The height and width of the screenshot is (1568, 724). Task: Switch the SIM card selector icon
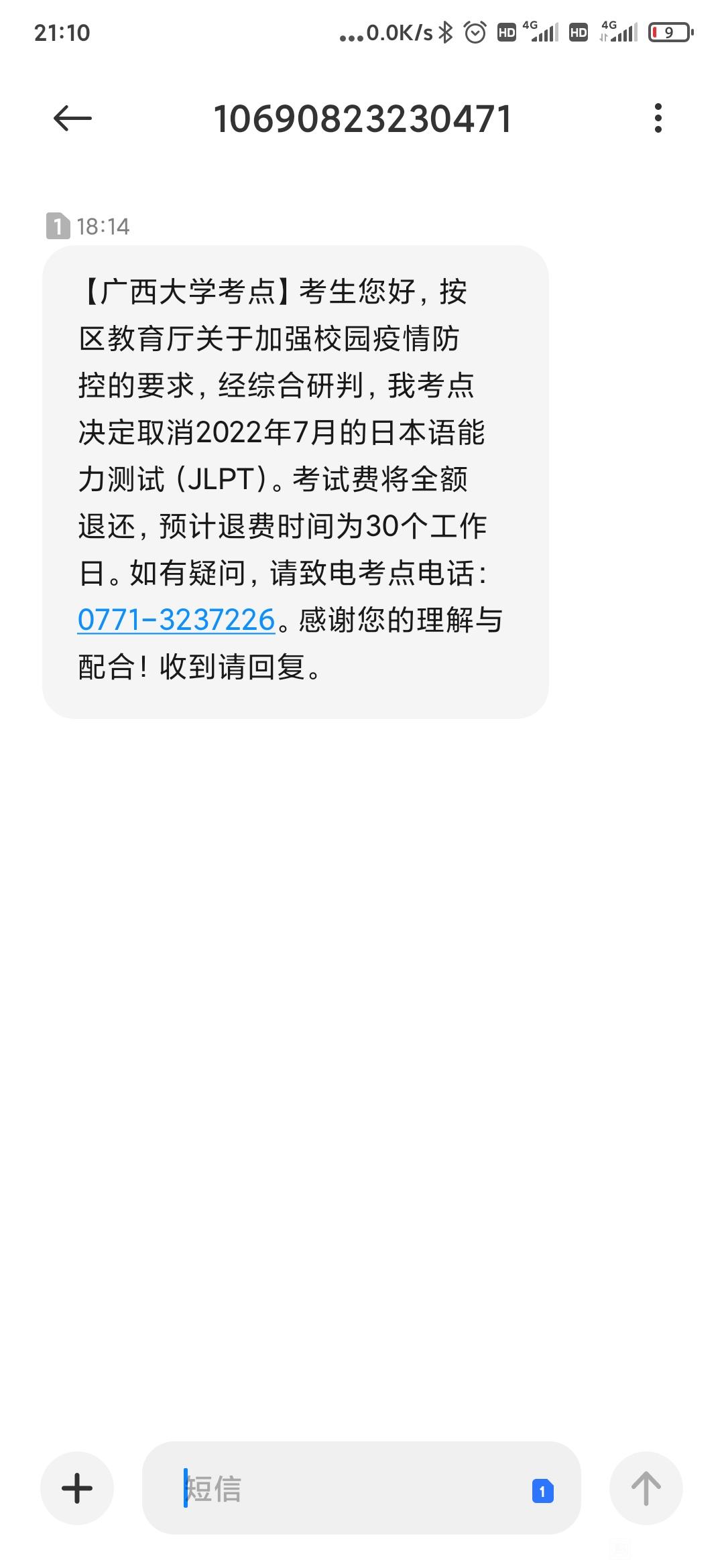coord(542,1491)
